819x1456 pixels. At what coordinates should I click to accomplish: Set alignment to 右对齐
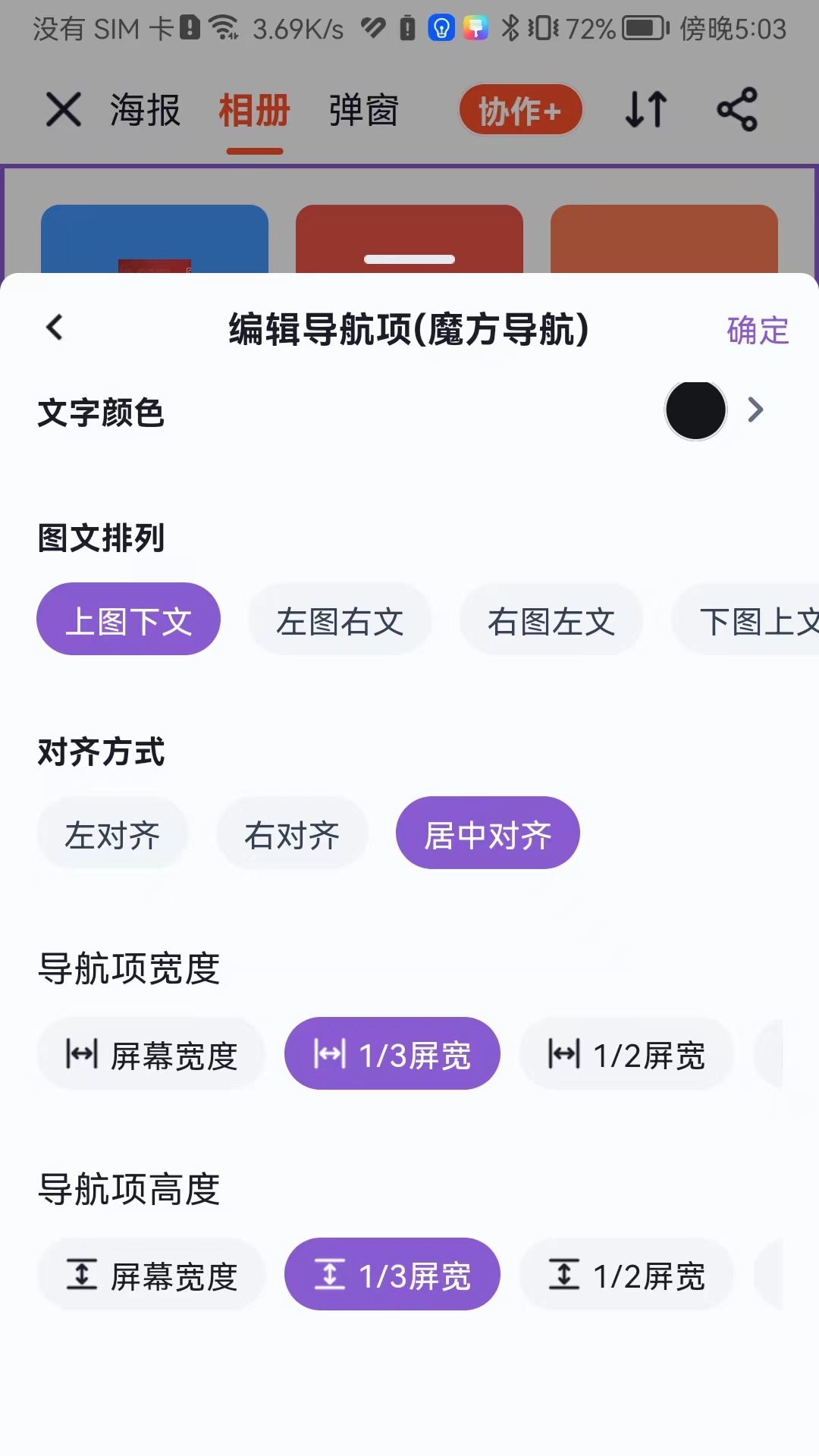click(x=292, y=833)
